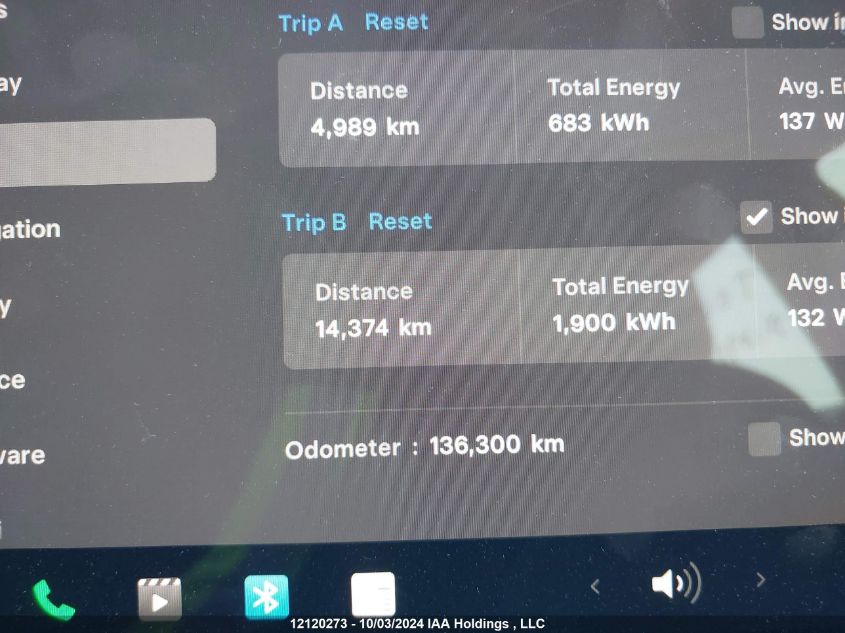This screenshot has width=845, height=633.
Task: Reset the Trip A counter
Action: tap(396, 22)
